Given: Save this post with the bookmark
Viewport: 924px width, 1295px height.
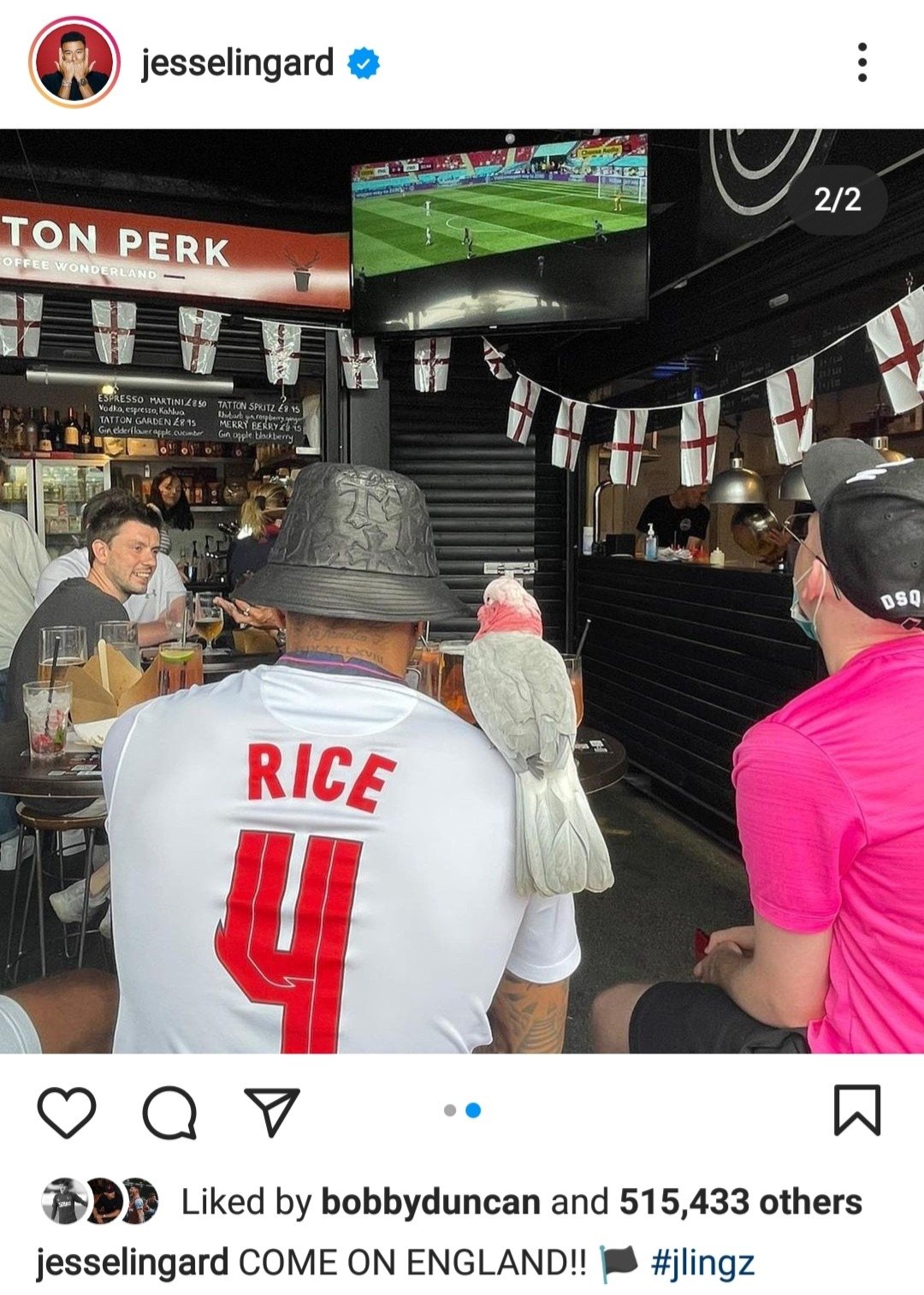Looking at the screenshot, I should (856, 1110).
